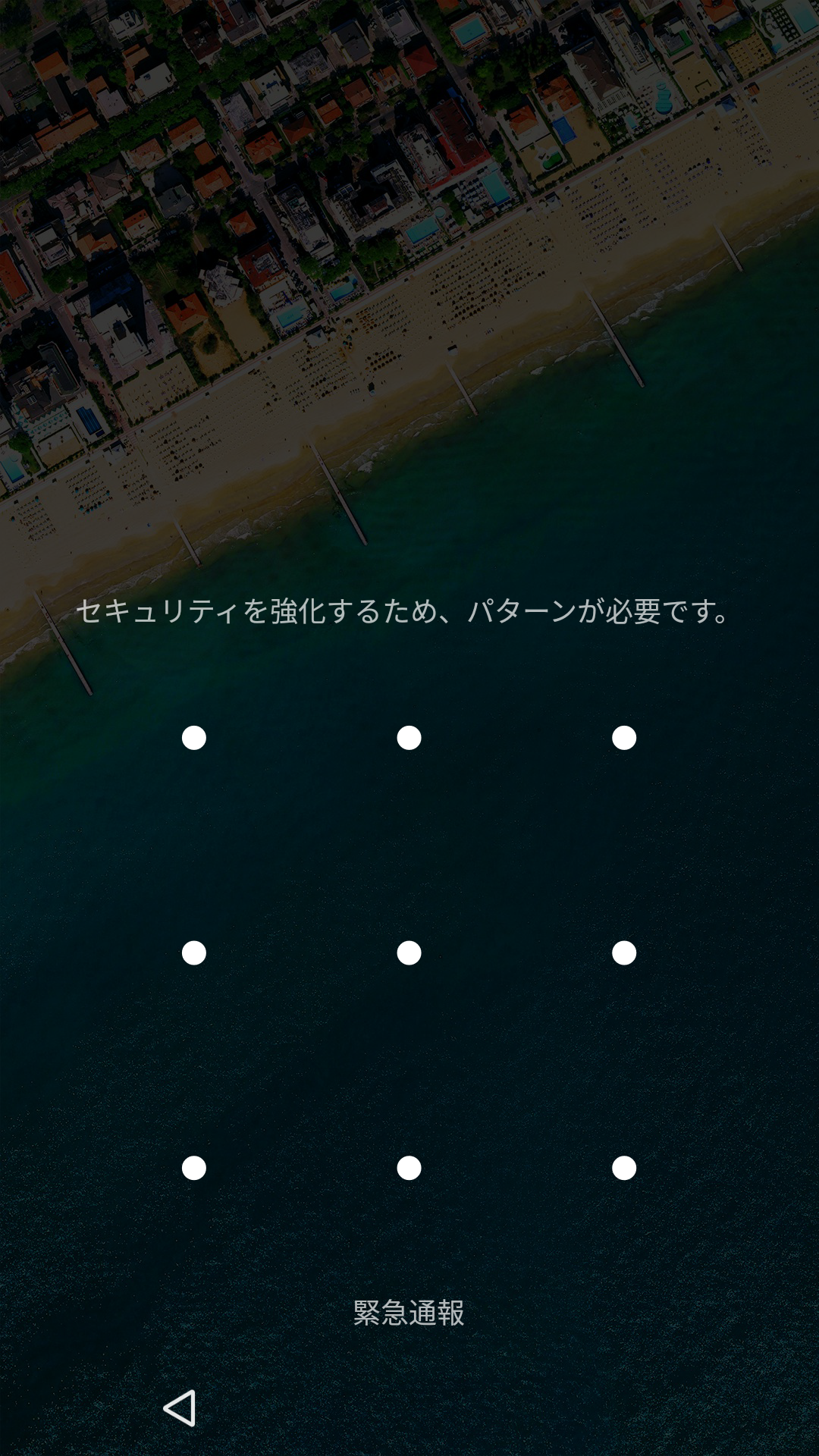This screenshot has height=1456, width=819.
Task: Tap the top-middle pattern dot
Action: click(x=409, y=738)
